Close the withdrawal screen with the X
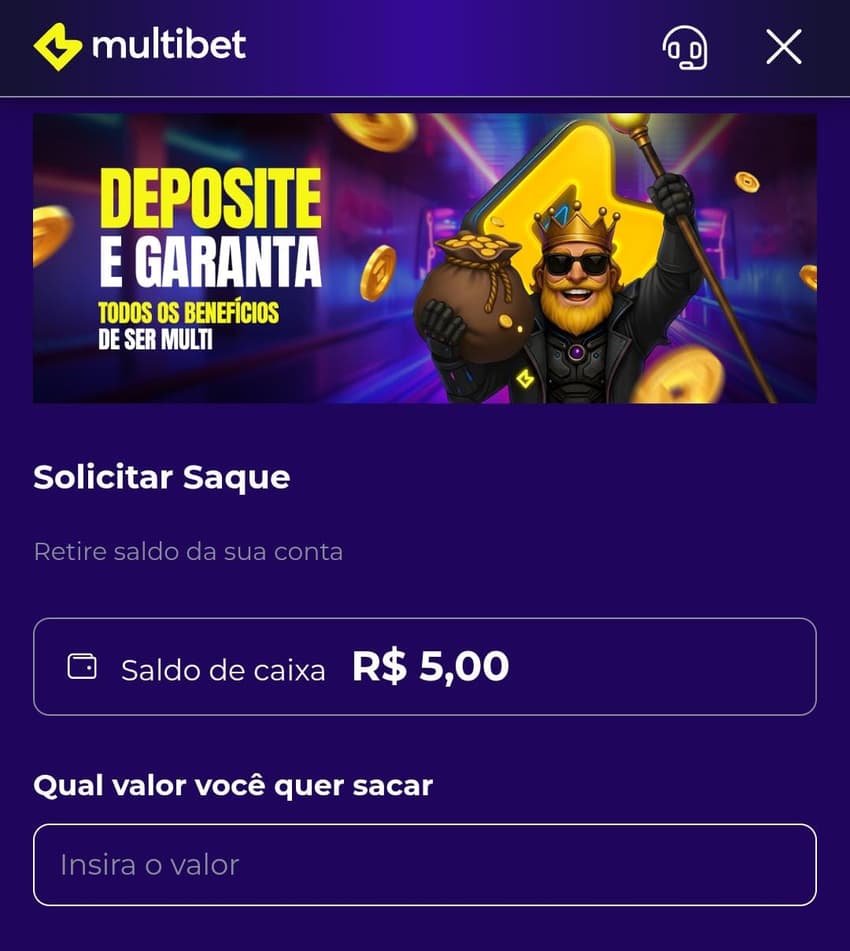The width and height of the screenshot is (850, 951). coord(784,46)
